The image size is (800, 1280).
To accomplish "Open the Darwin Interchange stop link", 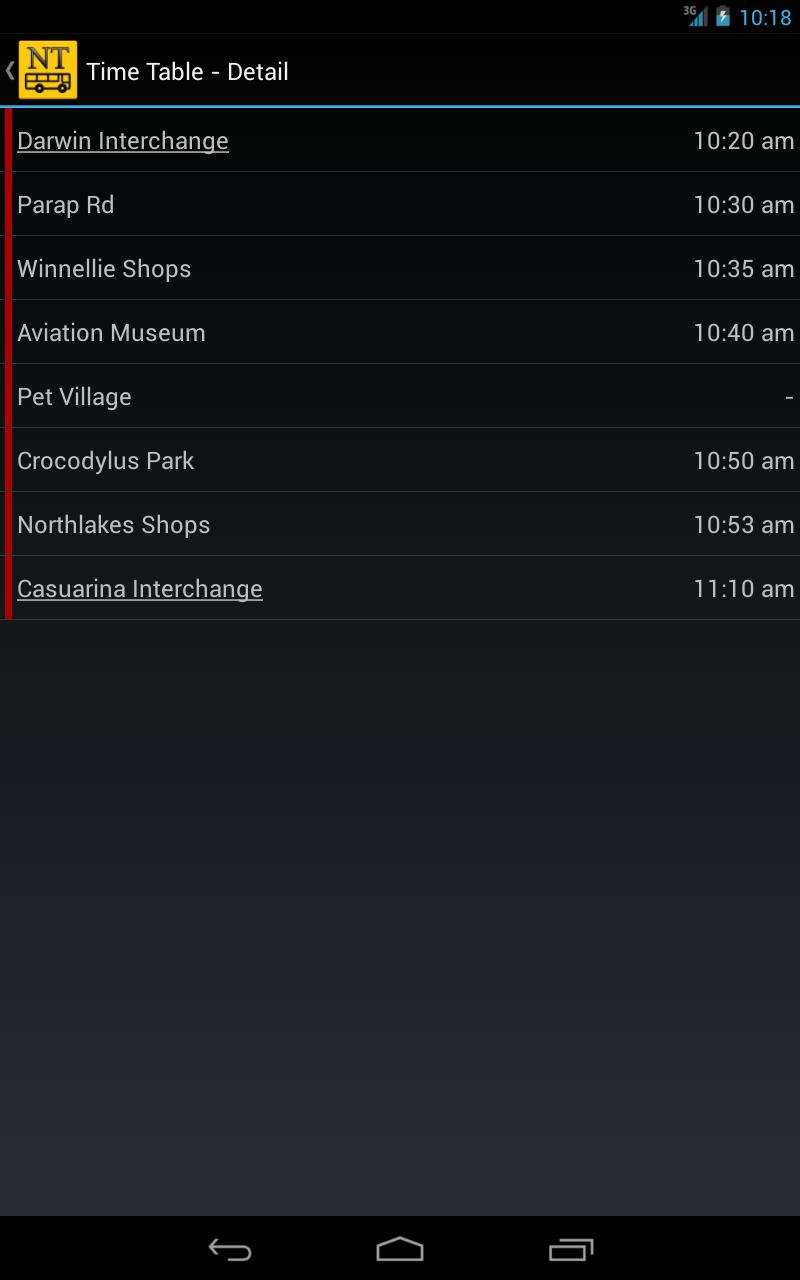I will pyautogui.click(x=122, y=140).
